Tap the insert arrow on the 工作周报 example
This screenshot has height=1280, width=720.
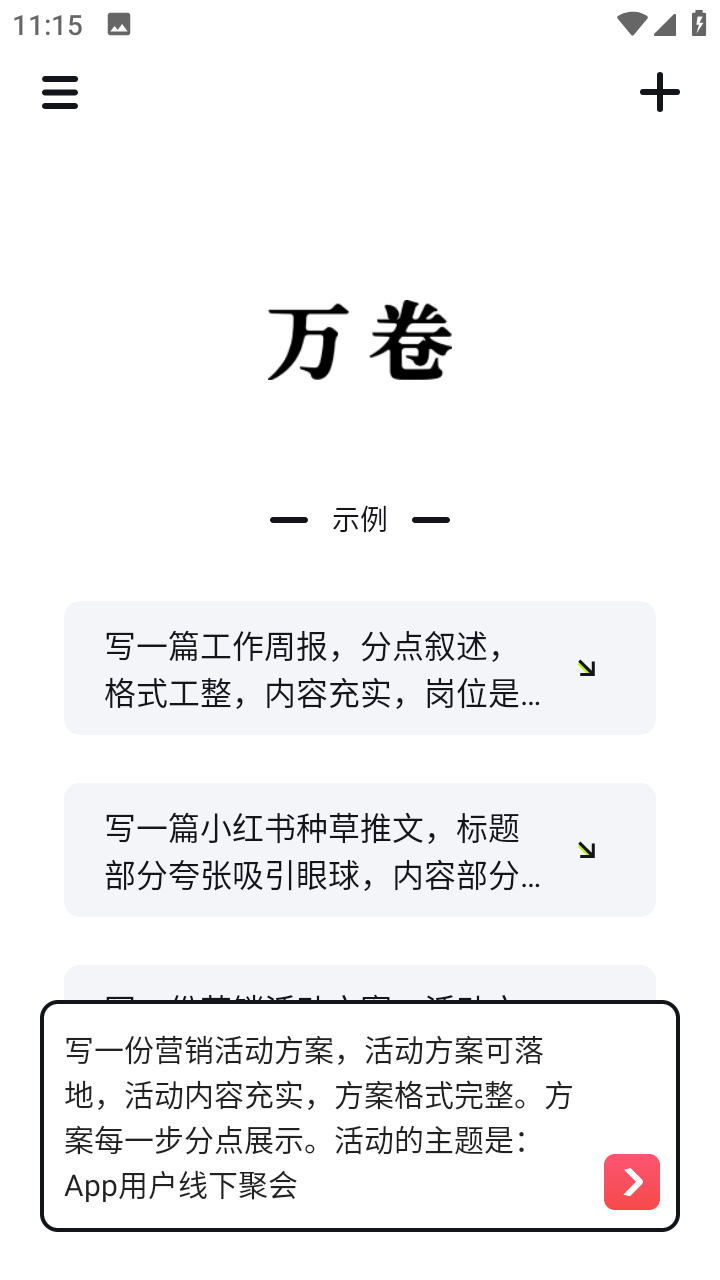tap(587, 668)
